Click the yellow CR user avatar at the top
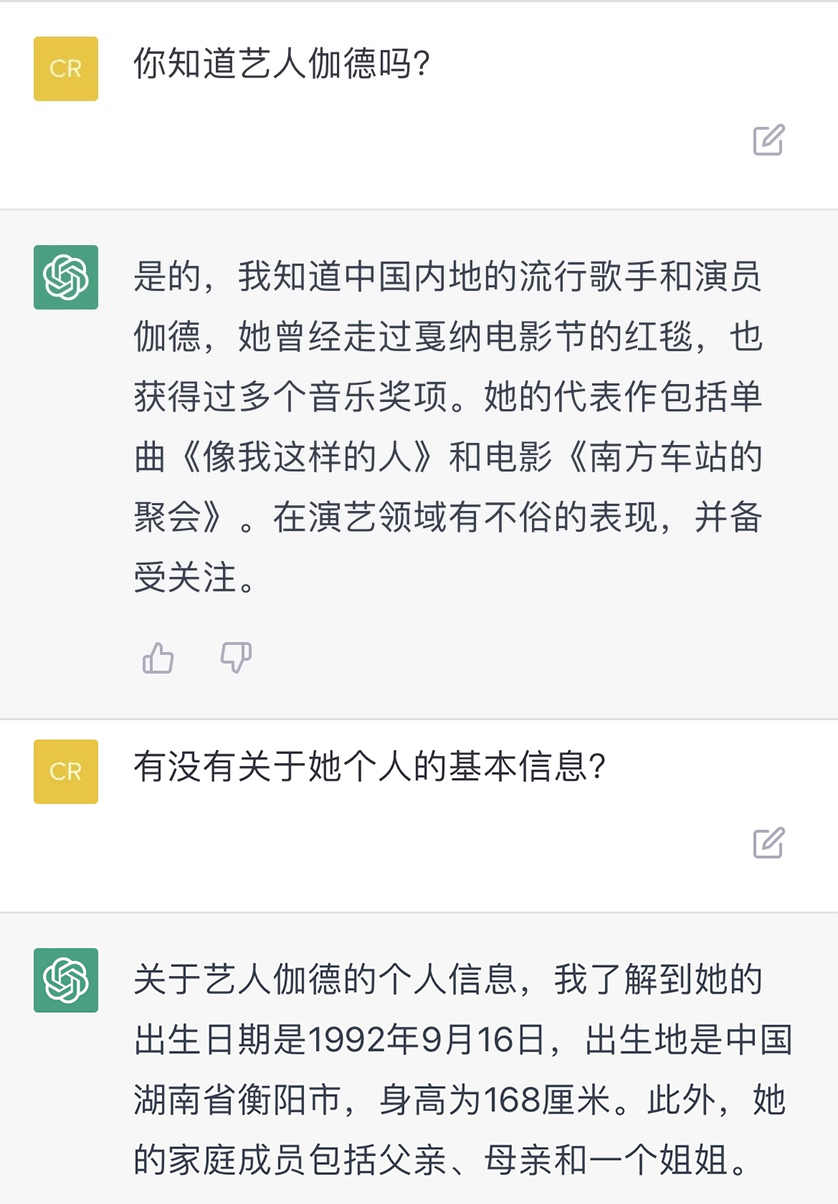838x1204 pixels. pos(65,69)
